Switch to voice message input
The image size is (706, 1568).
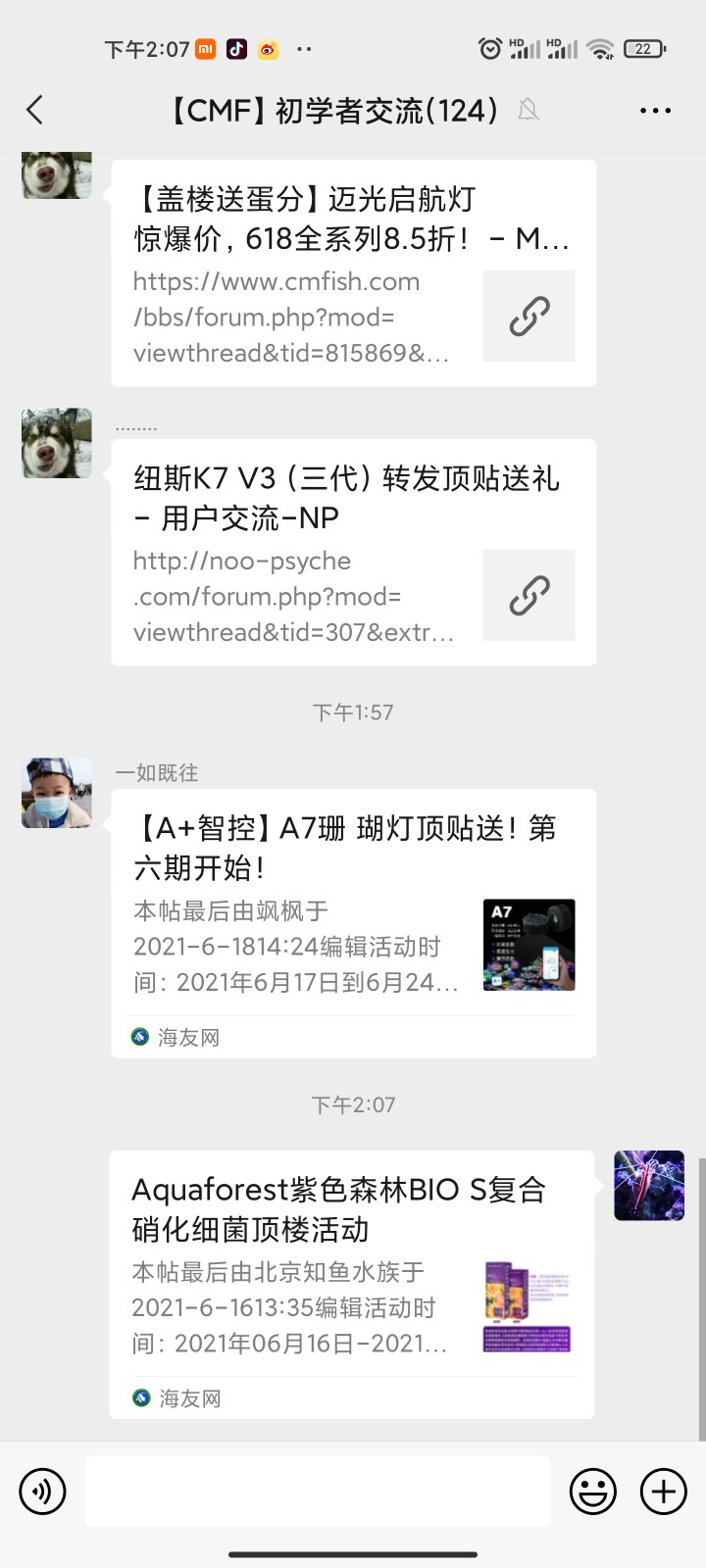42,1492
